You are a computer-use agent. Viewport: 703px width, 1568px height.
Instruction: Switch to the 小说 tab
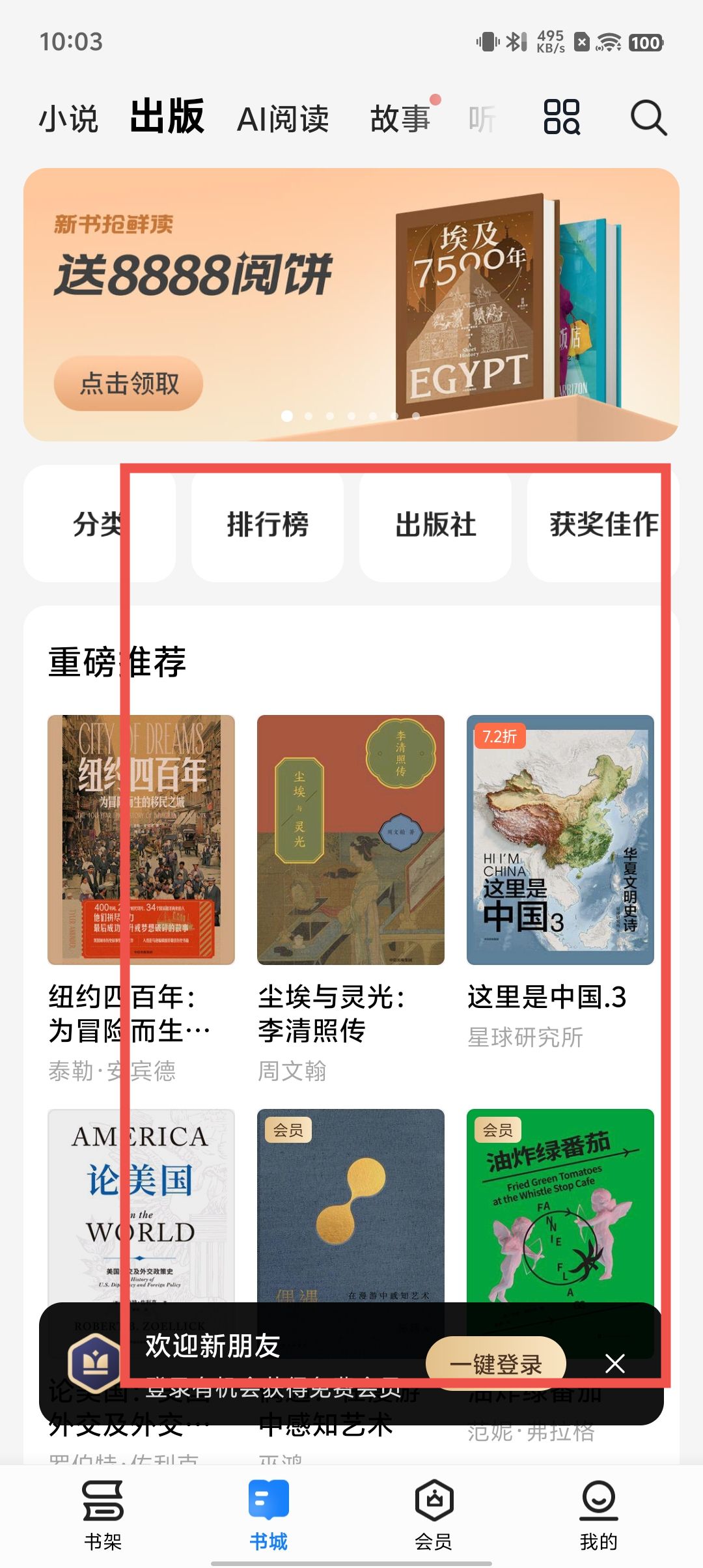tap(68, 119)
